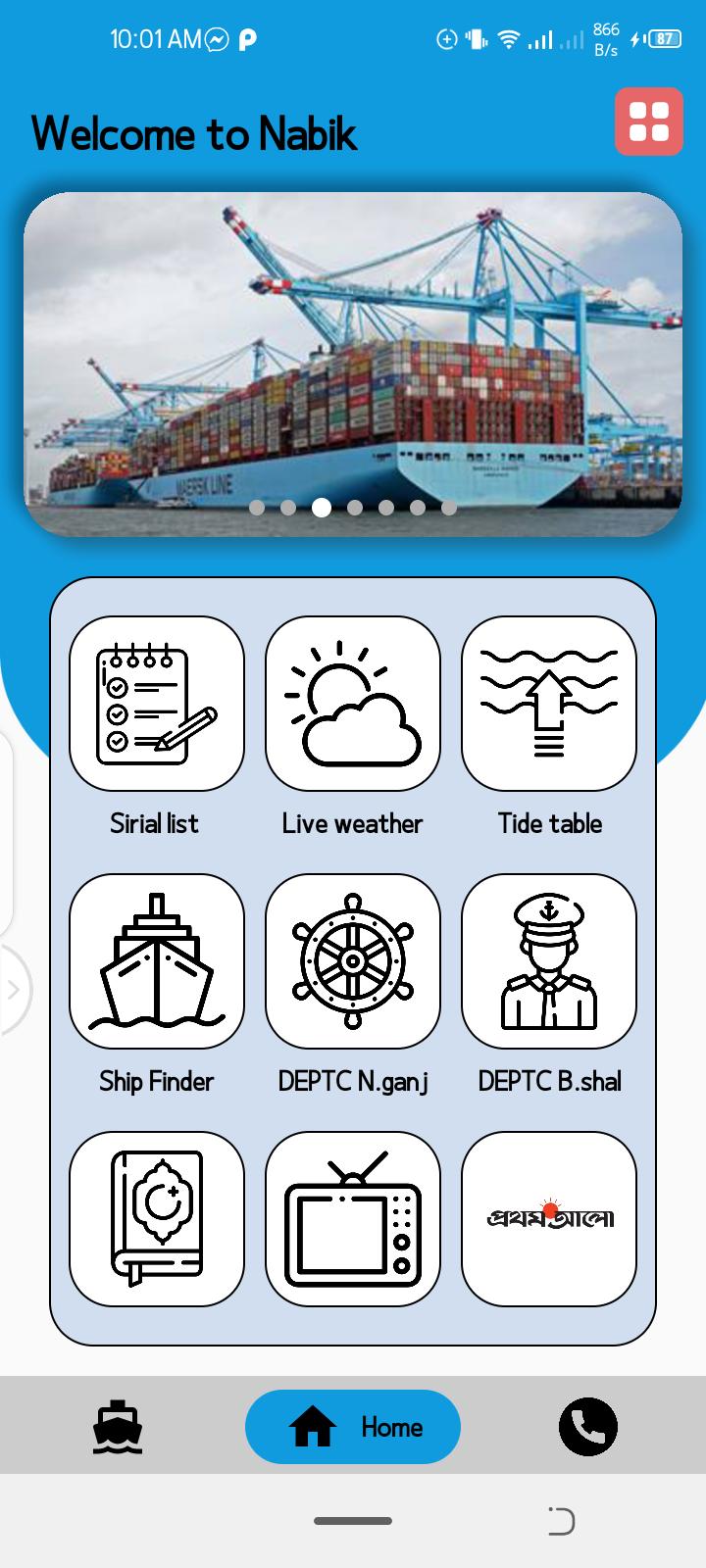This screenshot has height=1568, width=706.
Task: Open DEPTC B.shal
Action: pos(549,961)
